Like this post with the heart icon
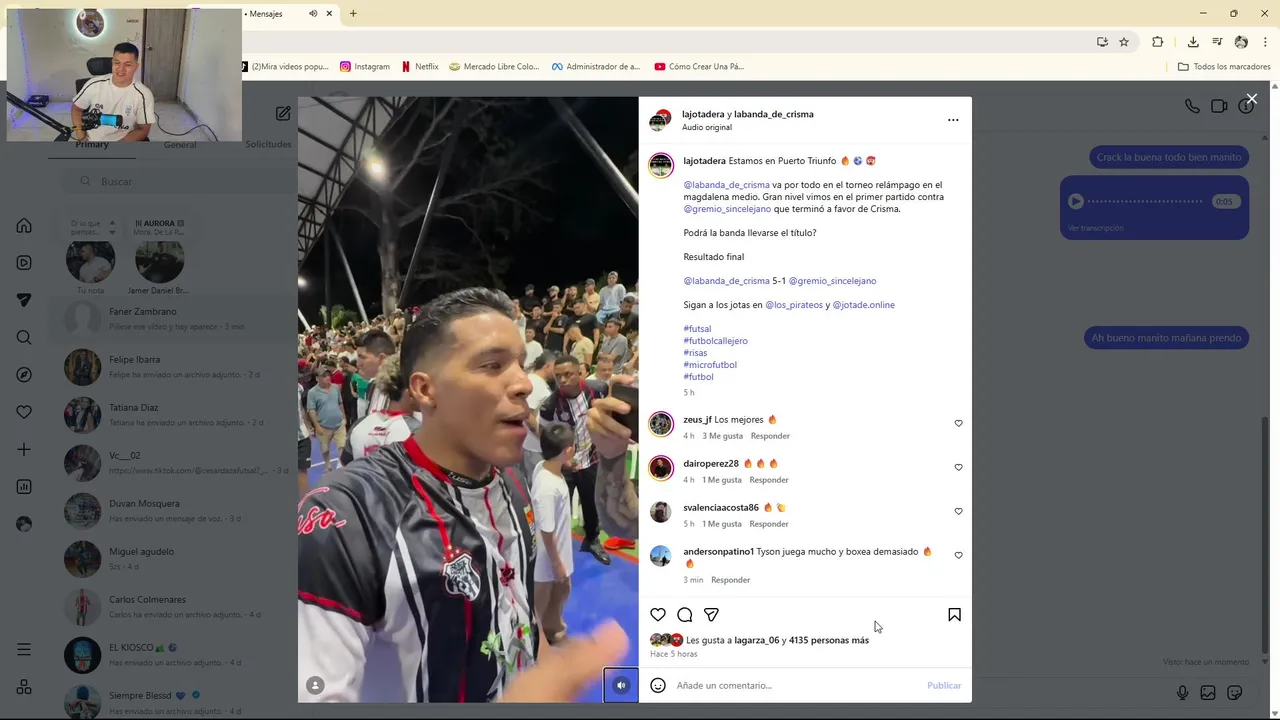This screenshot has height=720, width=1280. [x=658, y=615]
